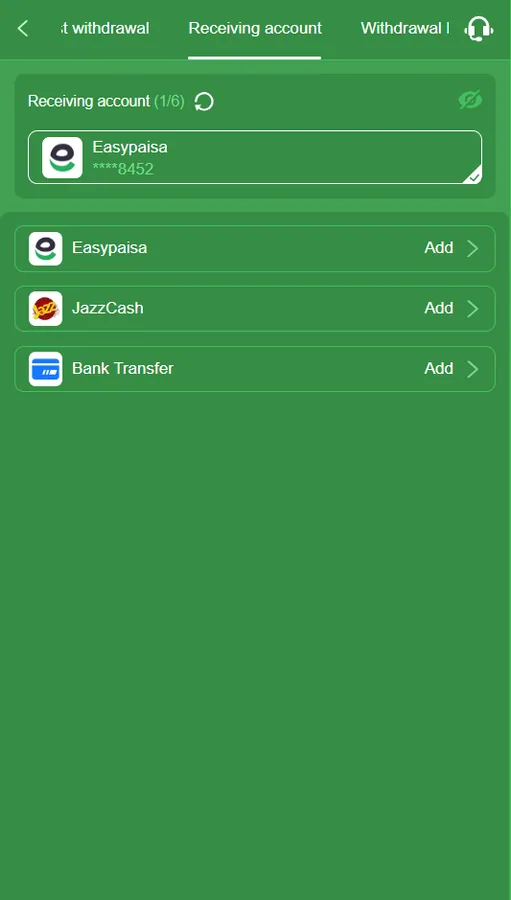Add a new Easypaisa account
The width and height of the screenshot is (511, 900).
255,249
